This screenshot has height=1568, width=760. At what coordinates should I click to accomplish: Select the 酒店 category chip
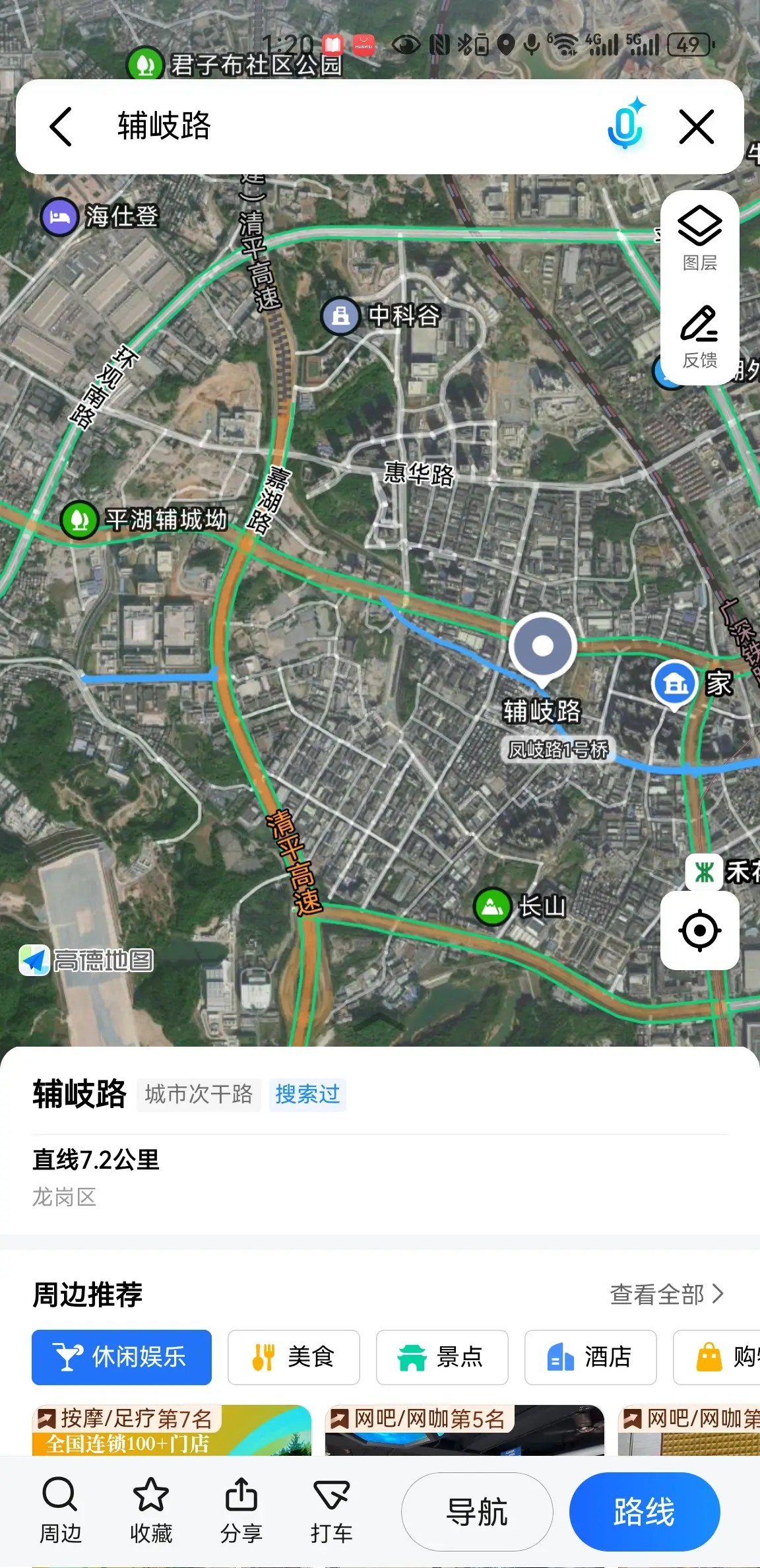click(x=590, y=1357)
